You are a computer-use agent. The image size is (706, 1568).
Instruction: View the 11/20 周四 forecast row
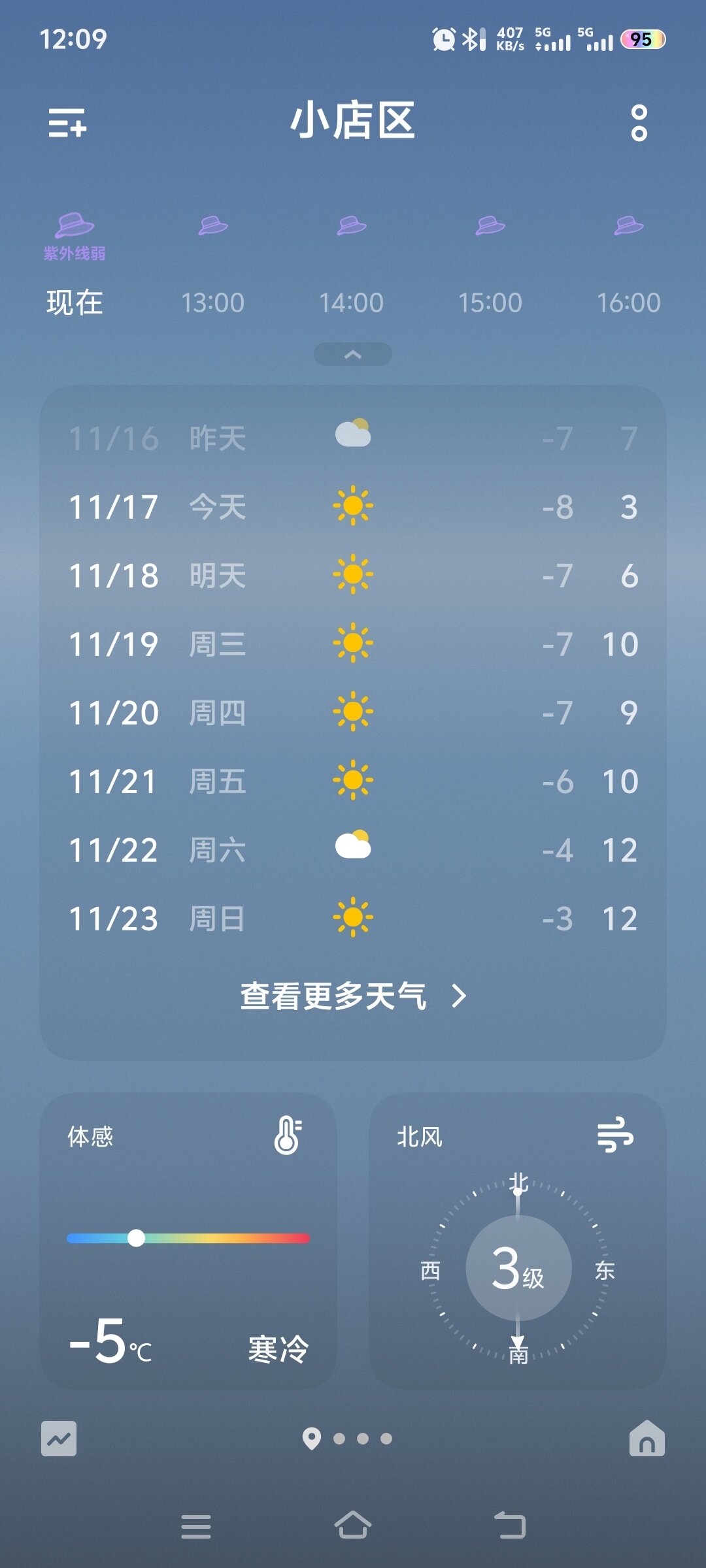coord(353,713)
